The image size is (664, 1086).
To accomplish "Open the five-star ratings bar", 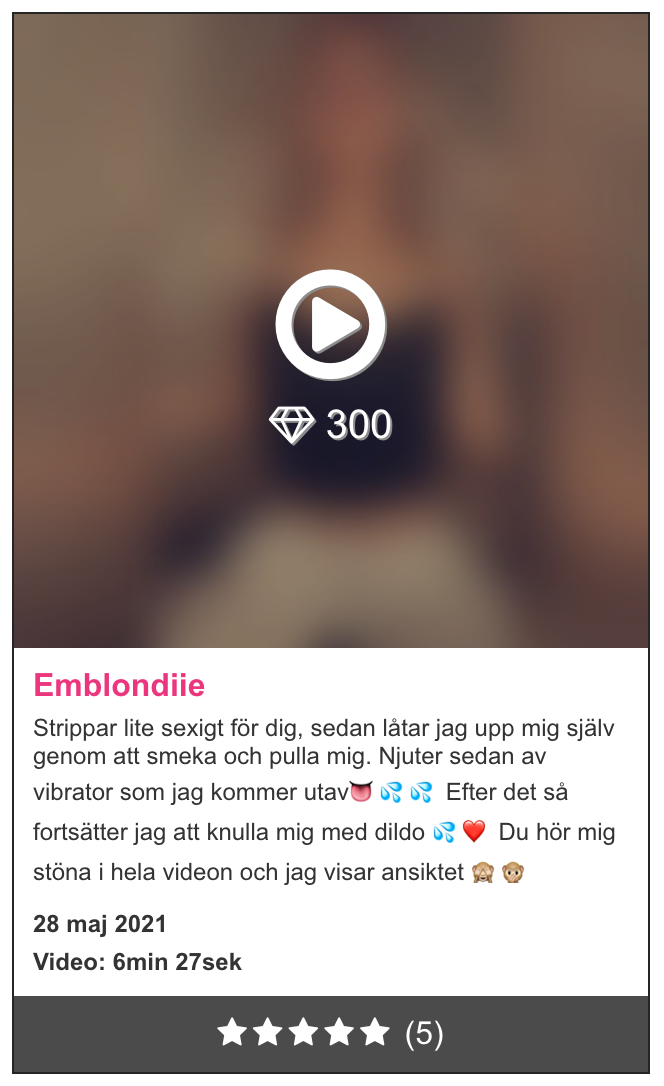I will pyautogui.click(x=330, y=1033).
